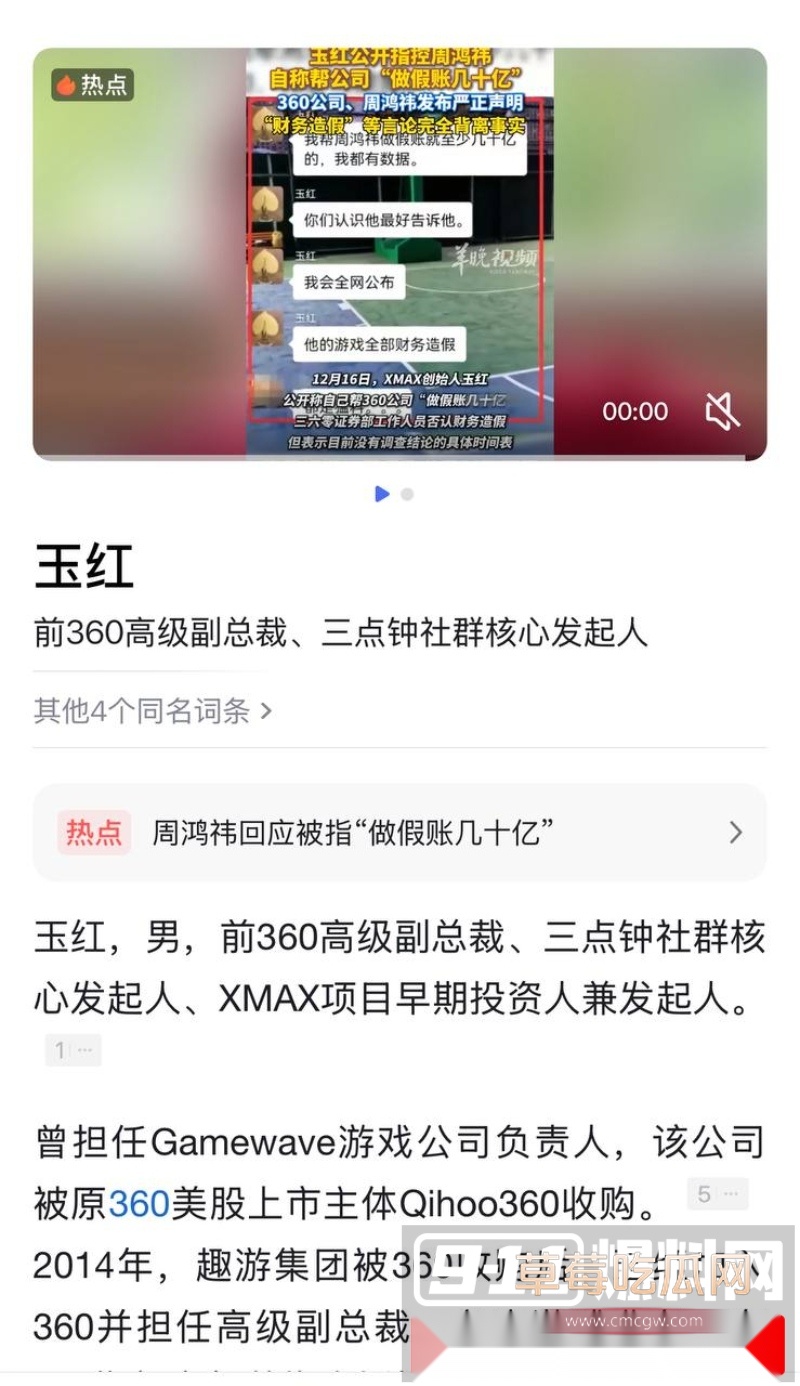Click the 热点 red label in the topic banner
800x1386 pixels.
click(x=95, y=832)
